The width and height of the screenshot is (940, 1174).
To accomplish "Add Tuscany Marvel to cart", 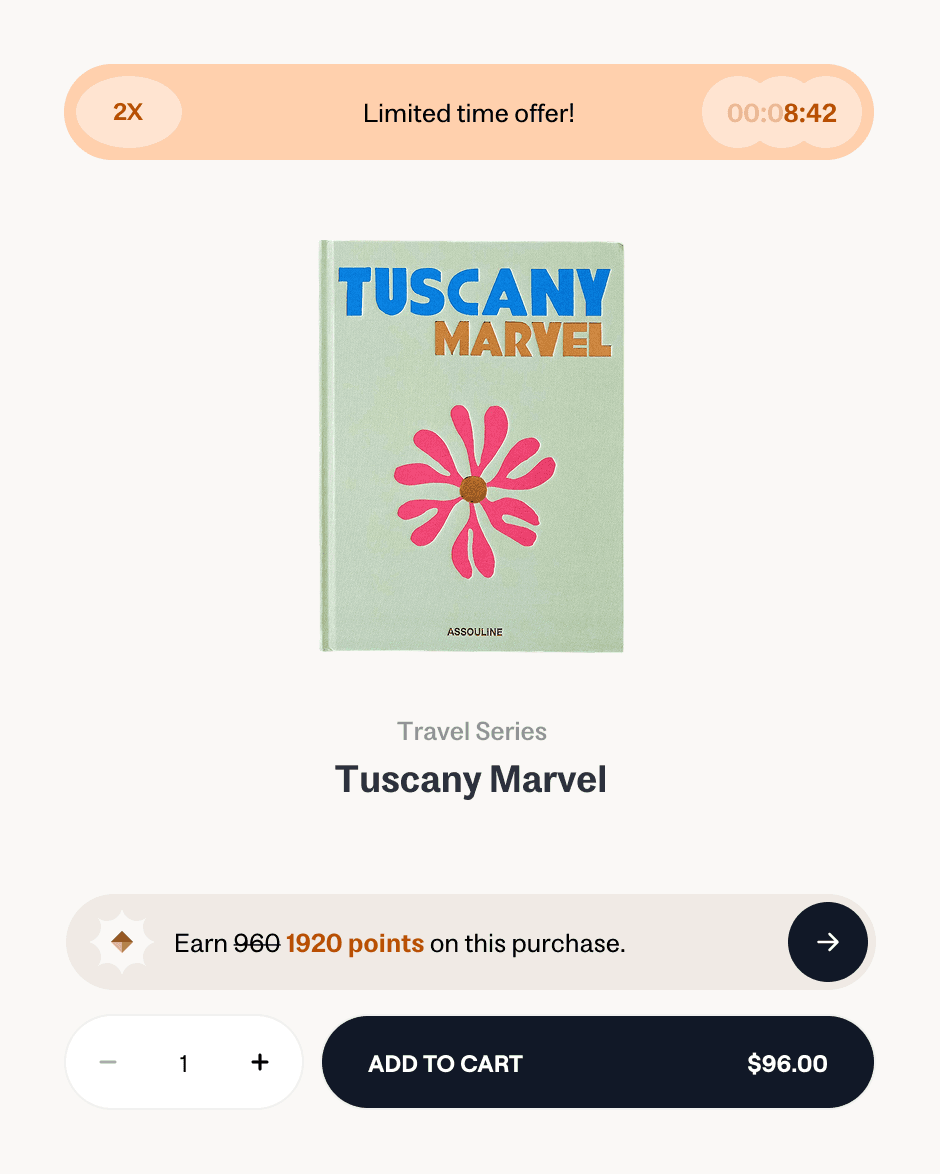I will tap(597, 1063).
